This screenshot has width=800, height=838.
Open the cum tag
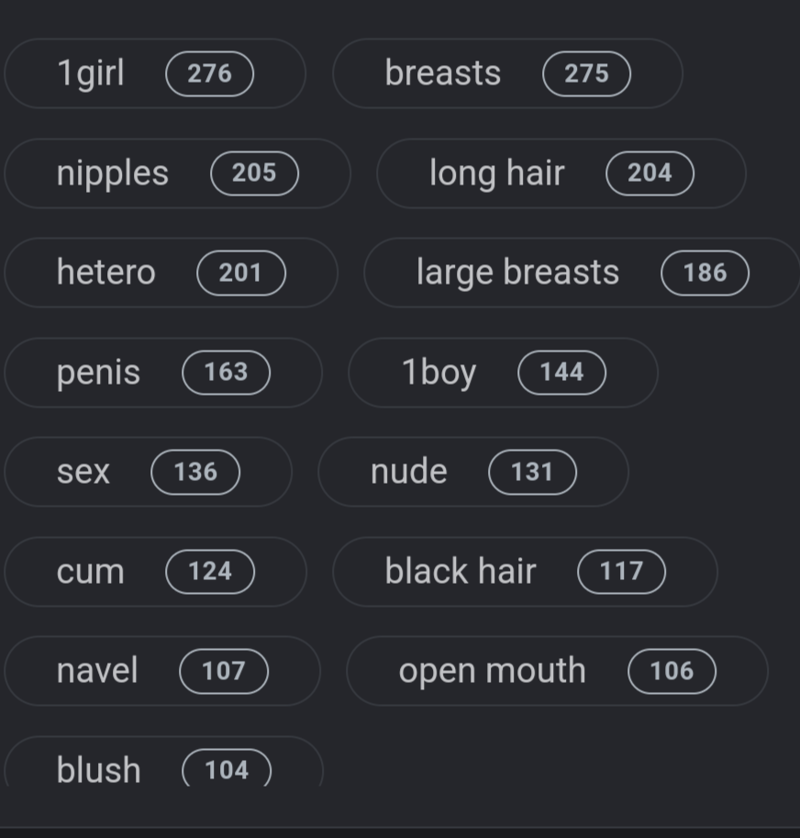coord(154,572)
